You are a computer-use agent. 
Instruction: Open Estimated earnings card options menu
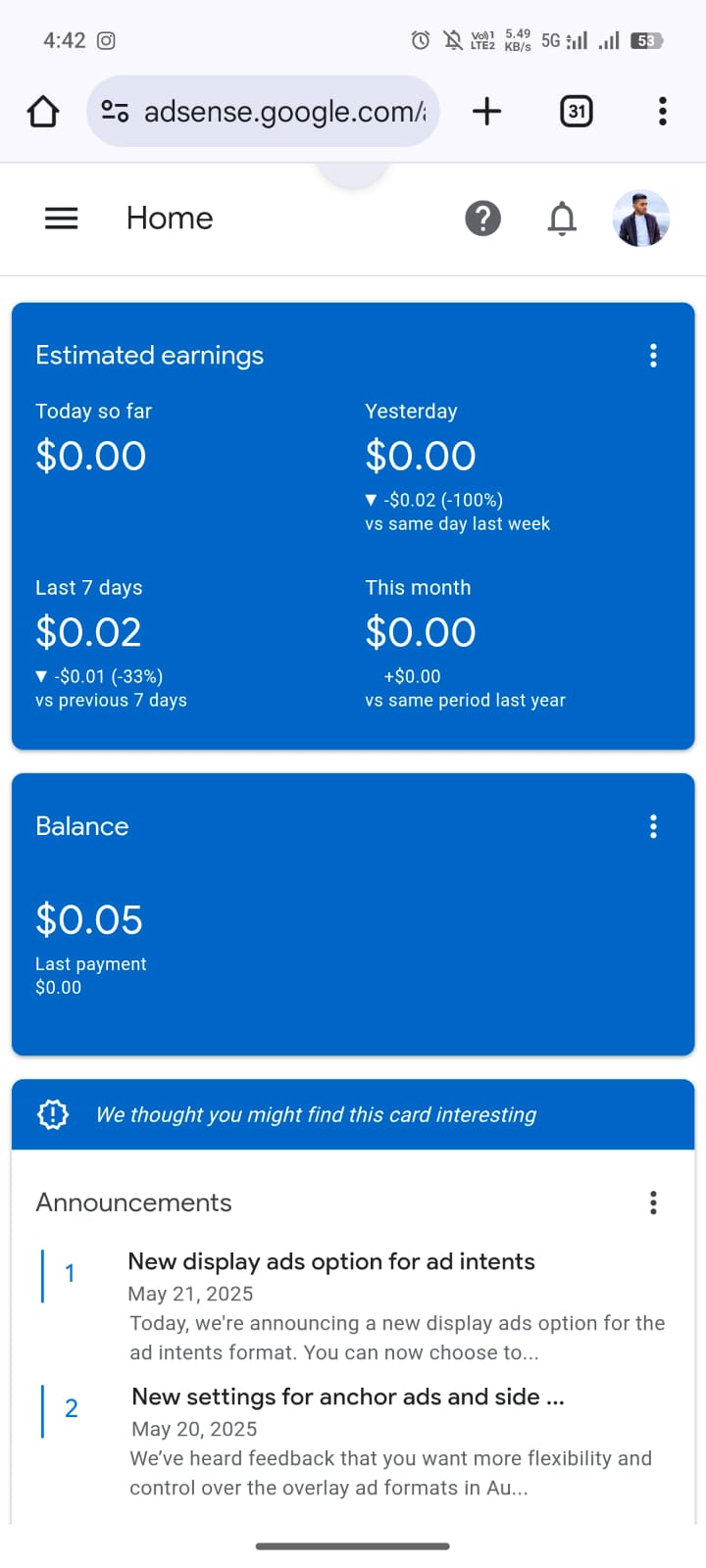(653, 356)
